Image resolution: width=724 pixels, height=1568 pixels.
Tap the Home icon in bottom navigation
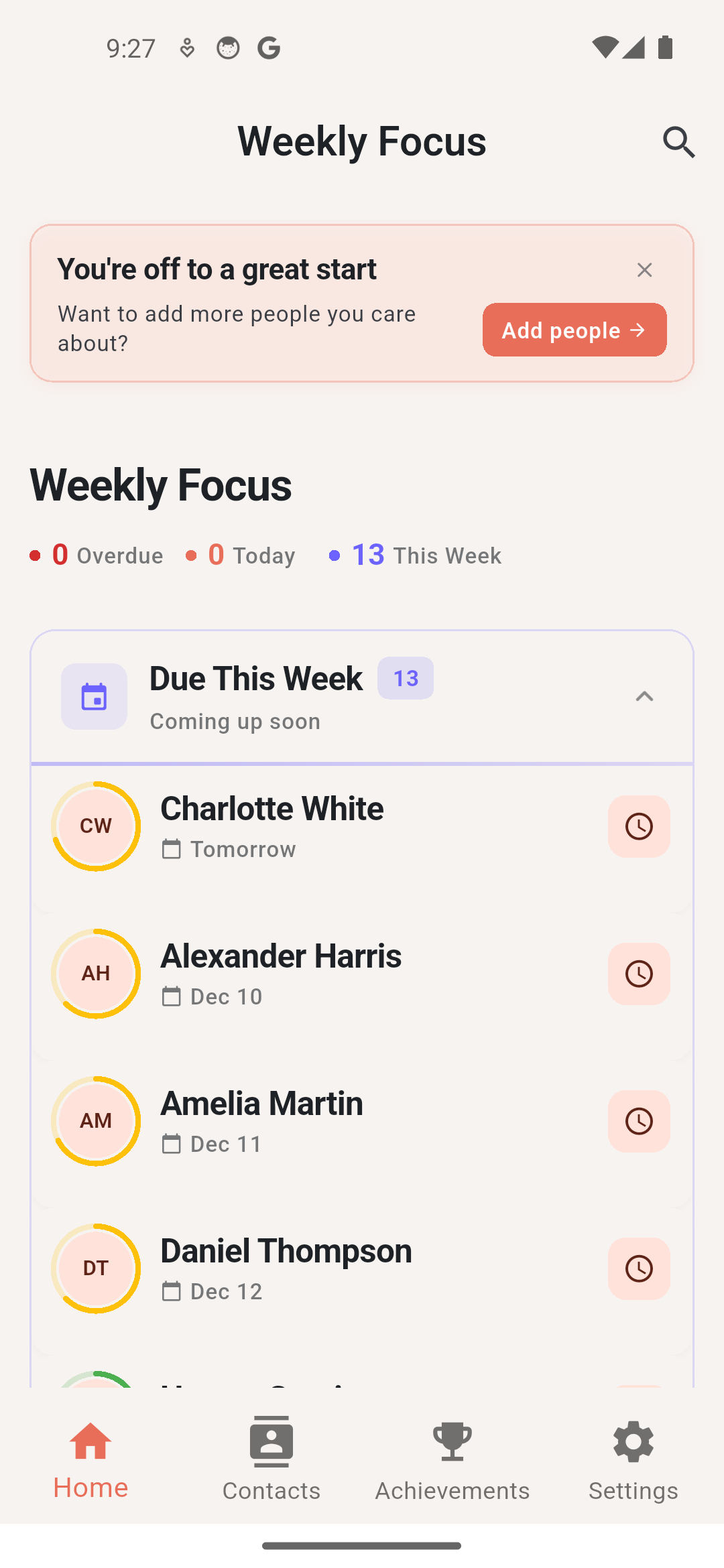tap(90, 1442)
